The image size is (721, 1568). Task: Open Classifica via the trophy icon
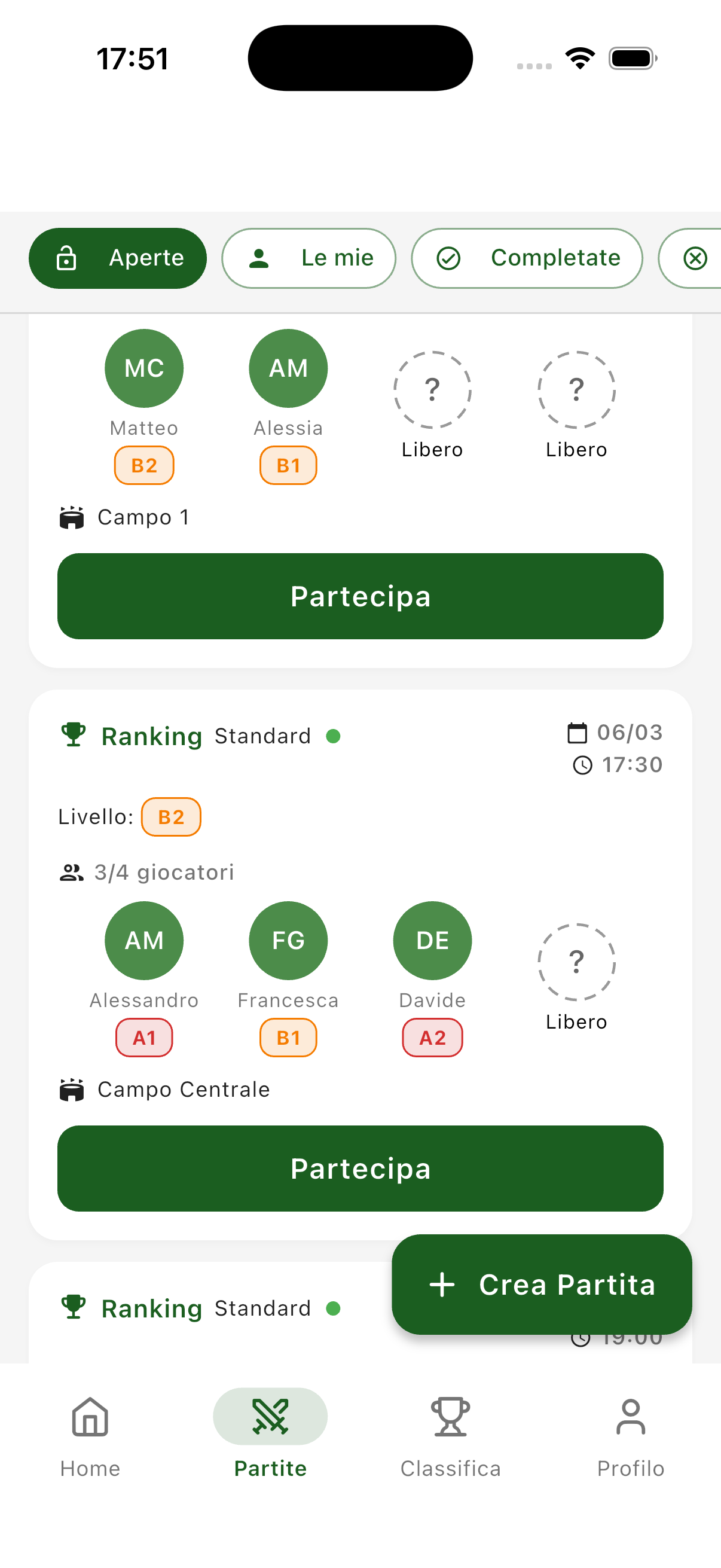coord(450,1417)
